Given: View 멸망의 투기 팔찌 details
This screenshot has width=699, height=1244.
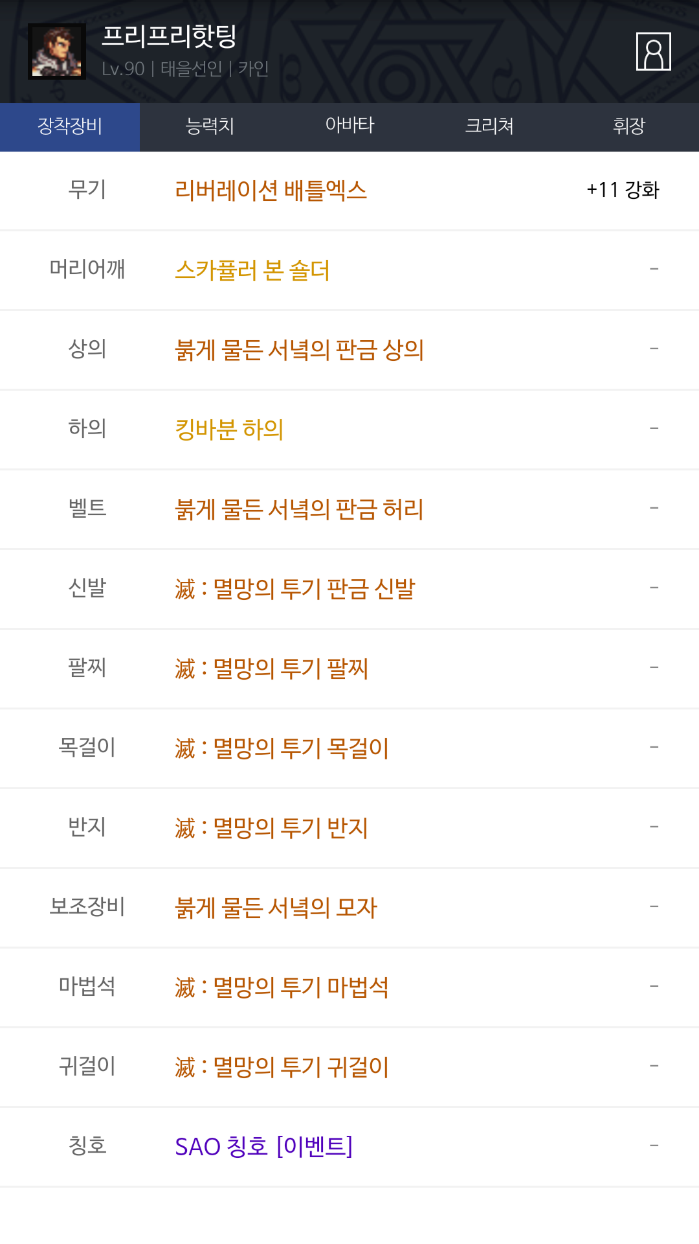Looking at the screenshot, I should pos(271,668).
